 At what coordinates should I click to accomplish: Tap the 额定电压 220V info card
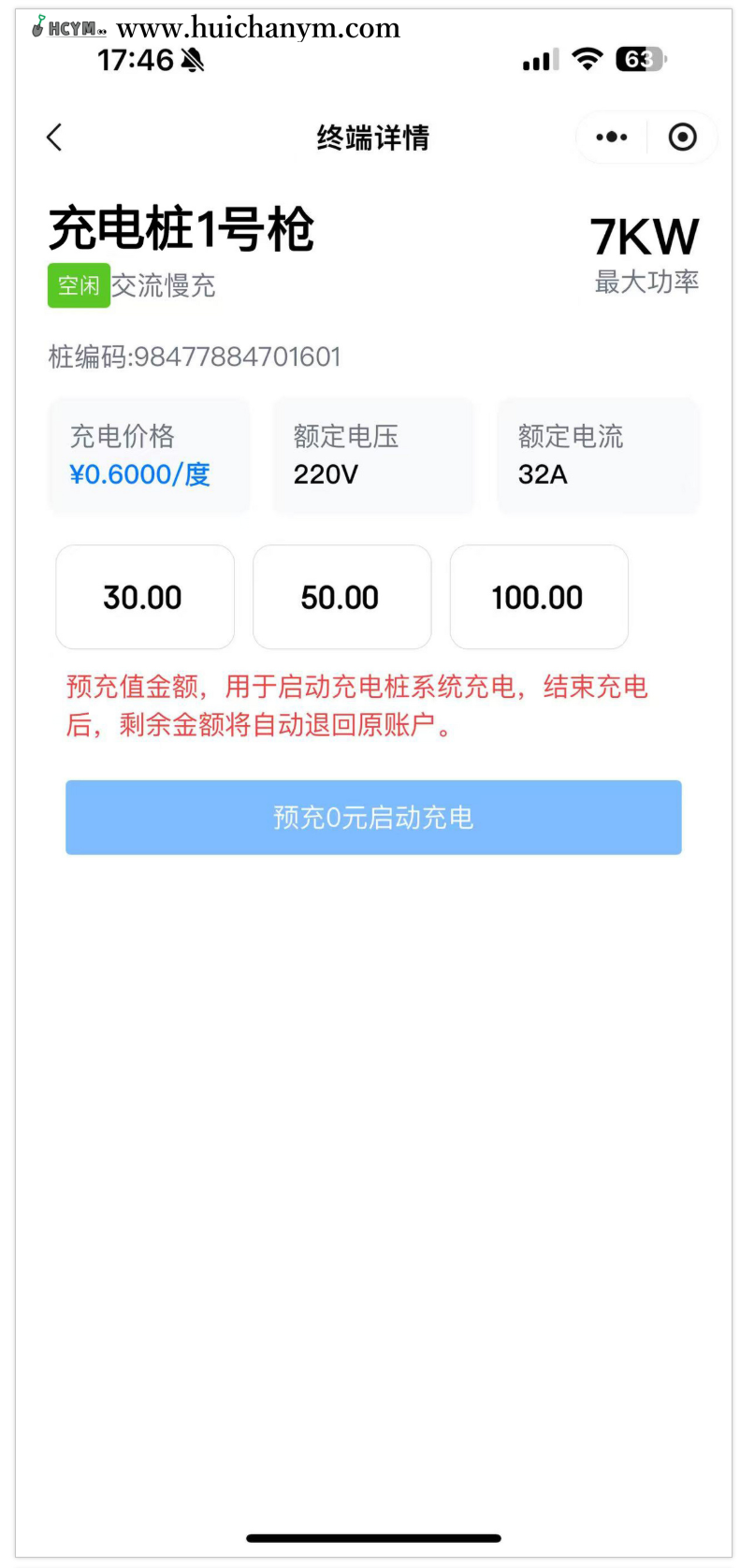(x=373, y=456)
